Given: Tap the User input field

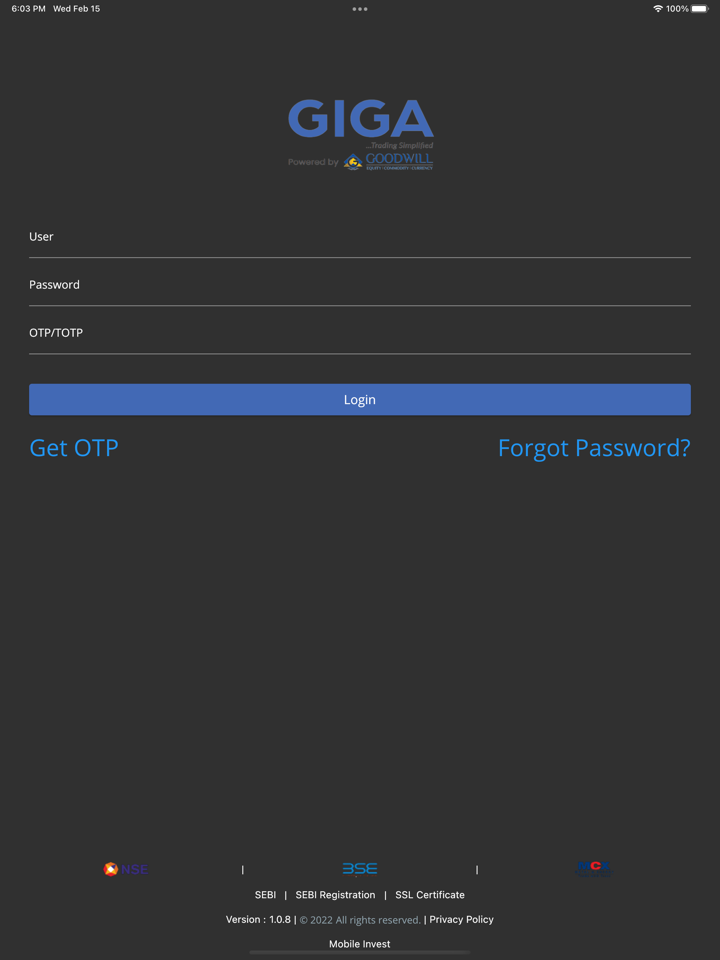Looking at the screenshot, I should pyautogui.click(x=359, y=238).
